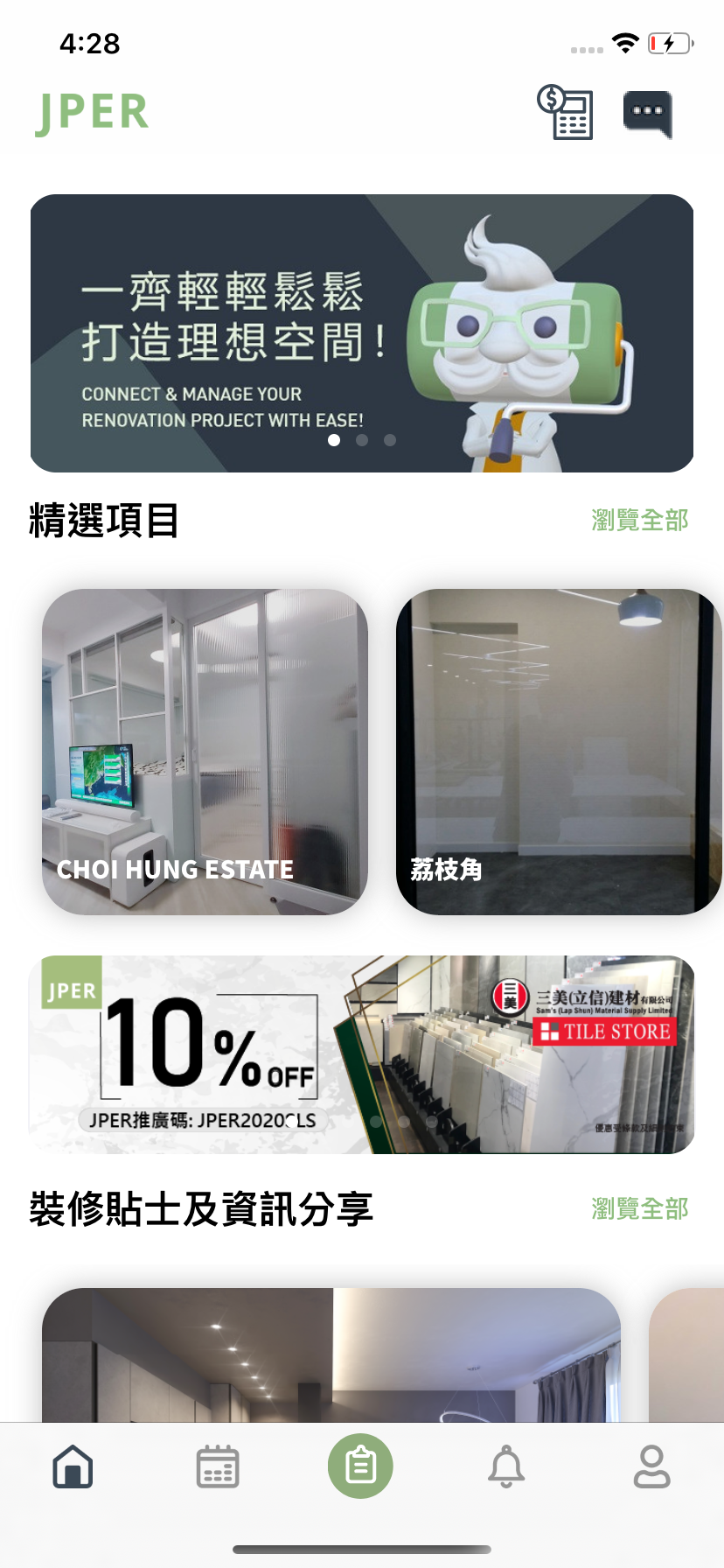Switch to the calendar tab
Image resolution: width=724 pixels, height=1568 pixels.
(x=218, y=1466)
